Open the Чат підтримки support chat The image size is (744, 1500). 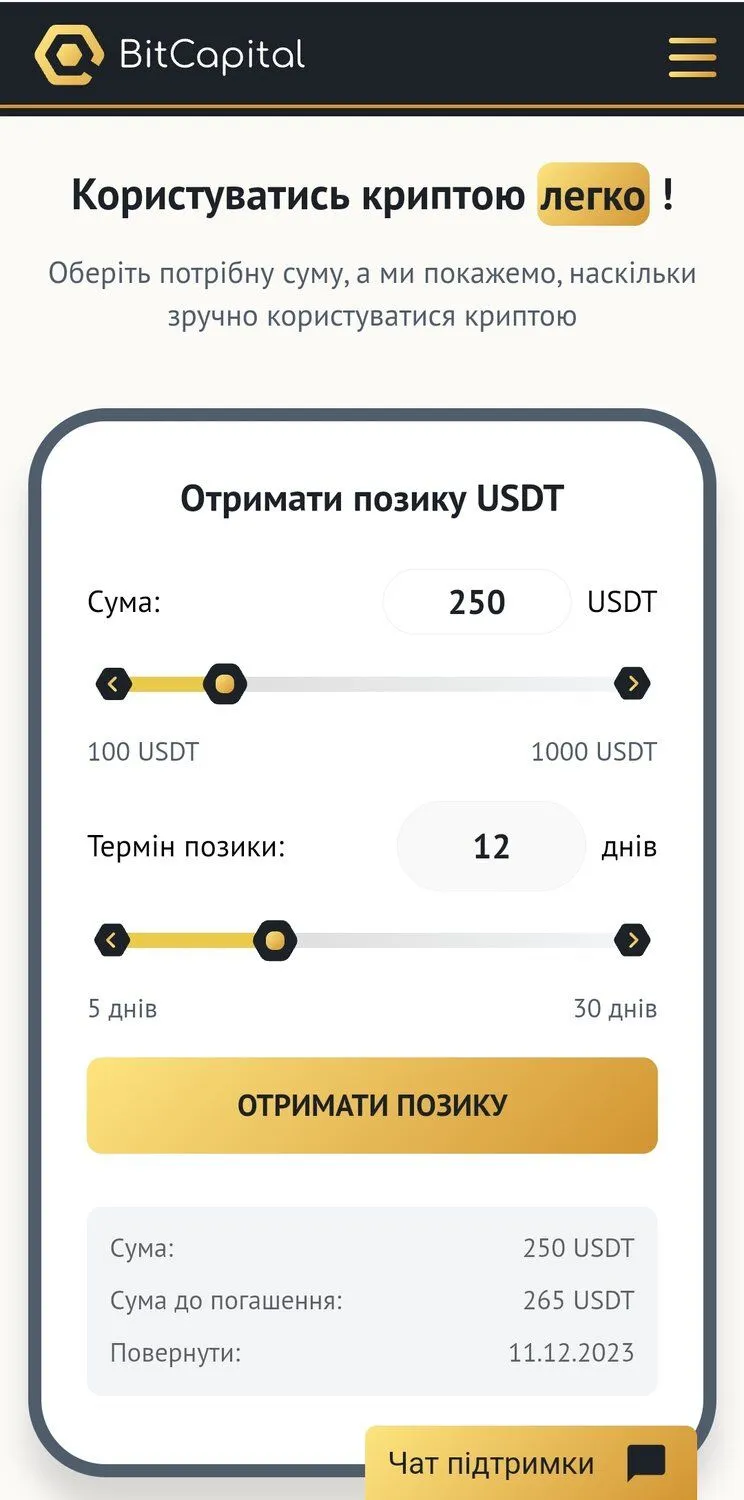(530, 1464)
